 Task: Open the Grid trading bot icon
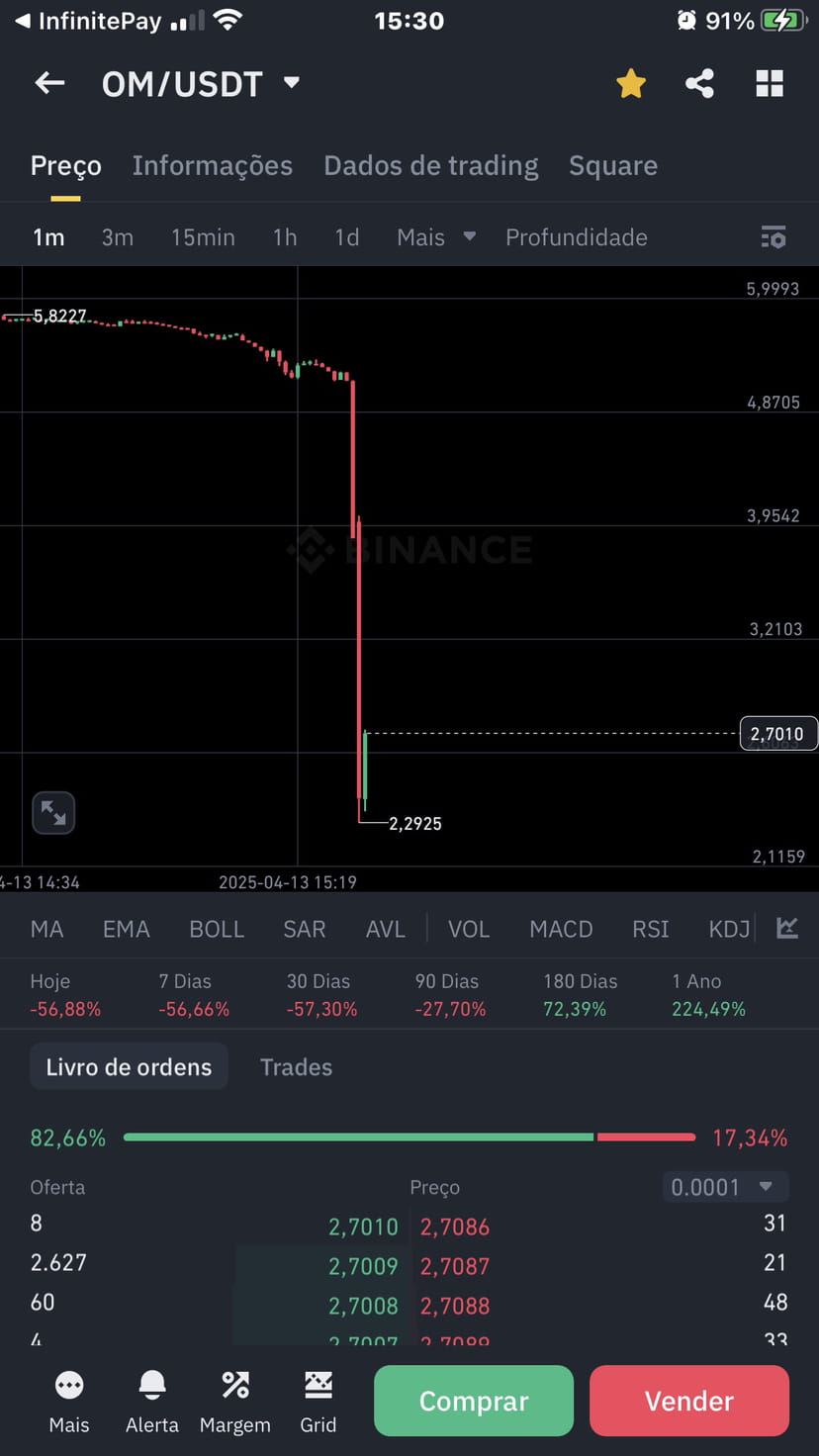[318, 1401]
